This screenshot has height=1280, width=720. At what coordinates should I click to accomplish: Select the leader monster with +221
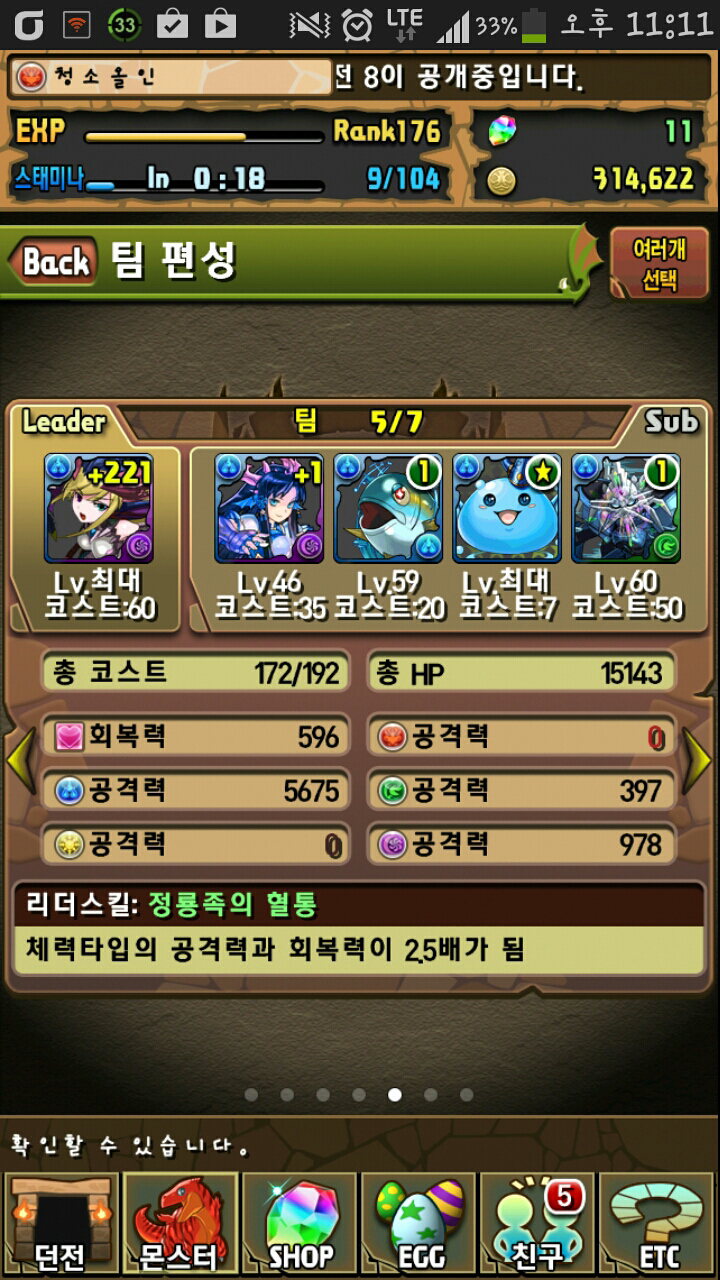98,508
